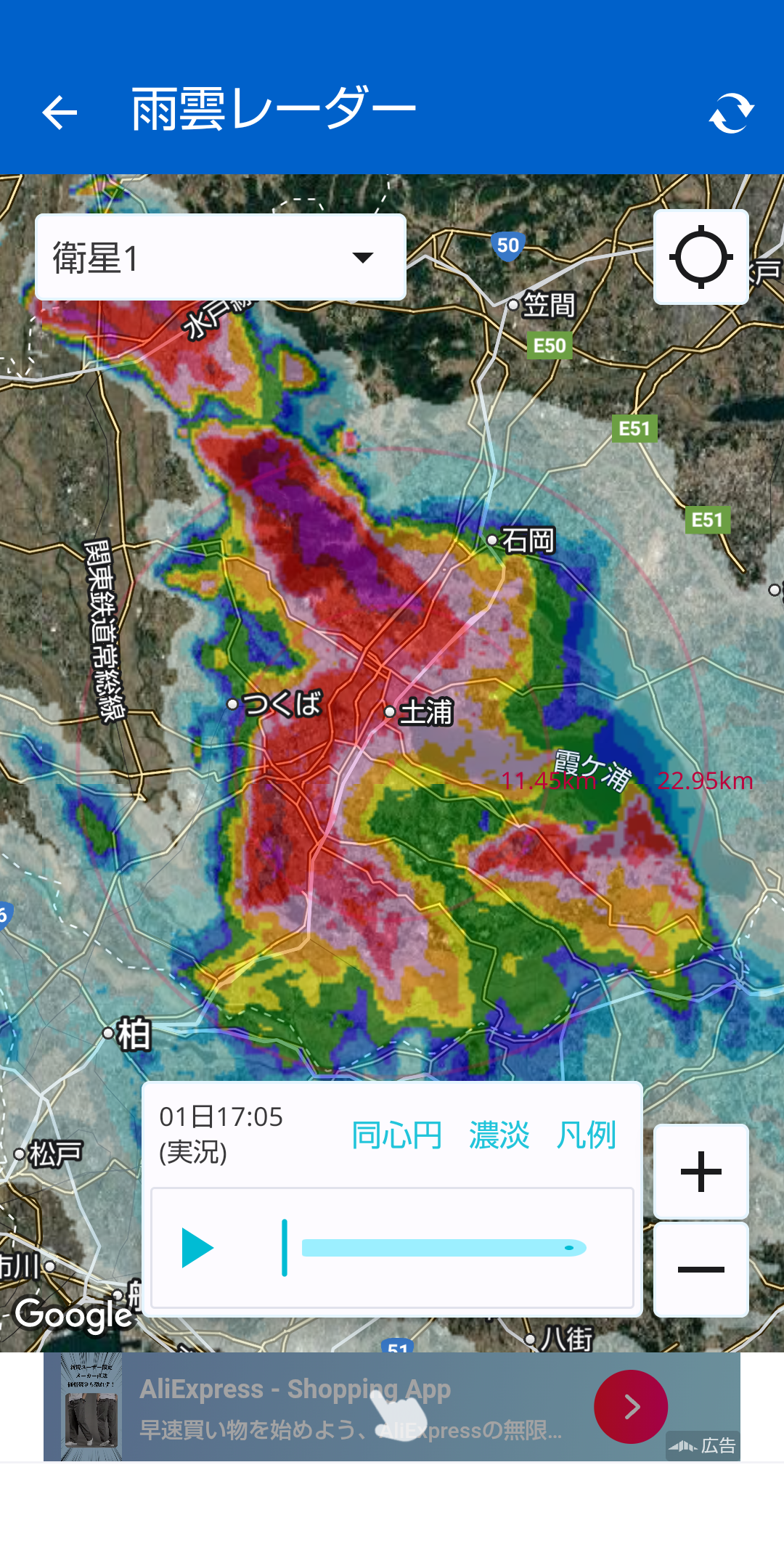Toggle the 同心円 concentric circles

396,1135
